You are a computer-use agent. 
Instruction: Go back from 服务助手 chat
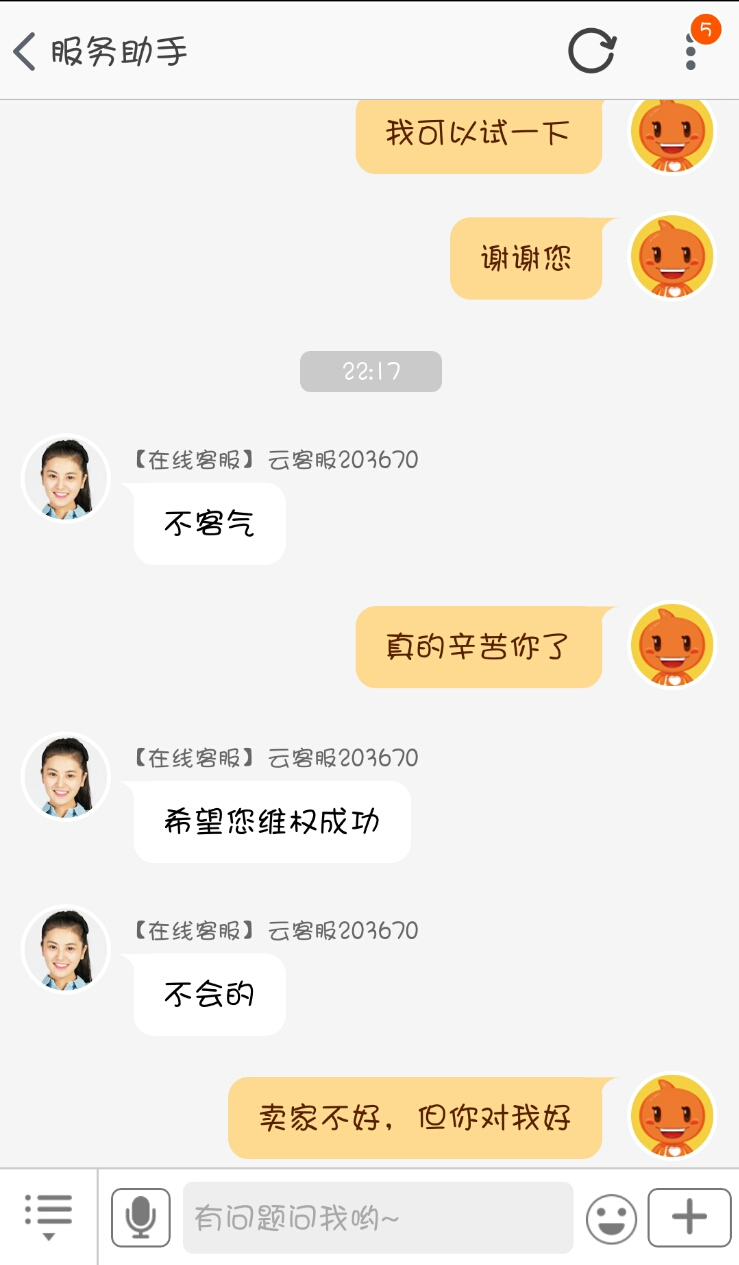pyautogui.click(x=26, y=51)
